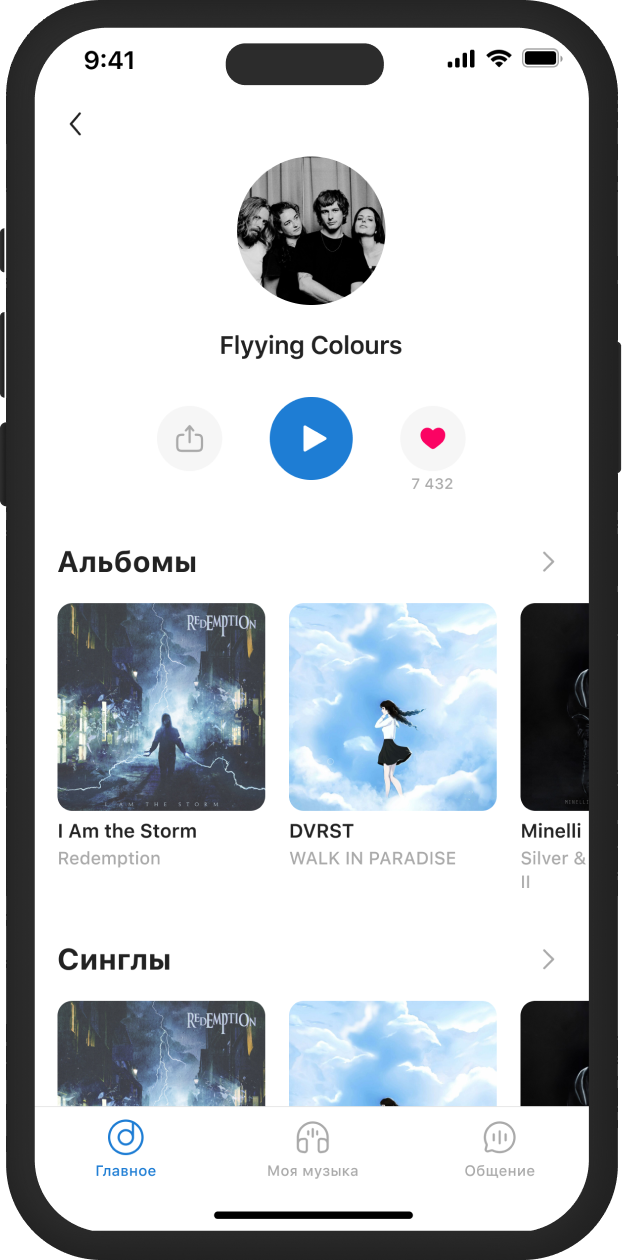Play Flyying Colours music
This screenshot has width=624, height=1260.
[311, 439]
